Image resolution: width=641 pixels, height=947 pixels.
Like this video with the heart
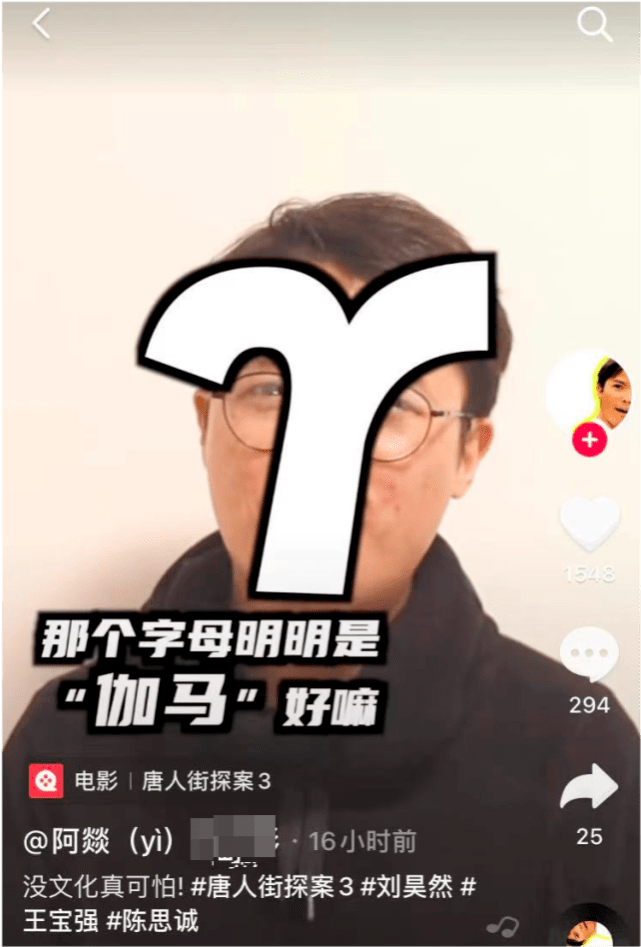pos(589,522)
